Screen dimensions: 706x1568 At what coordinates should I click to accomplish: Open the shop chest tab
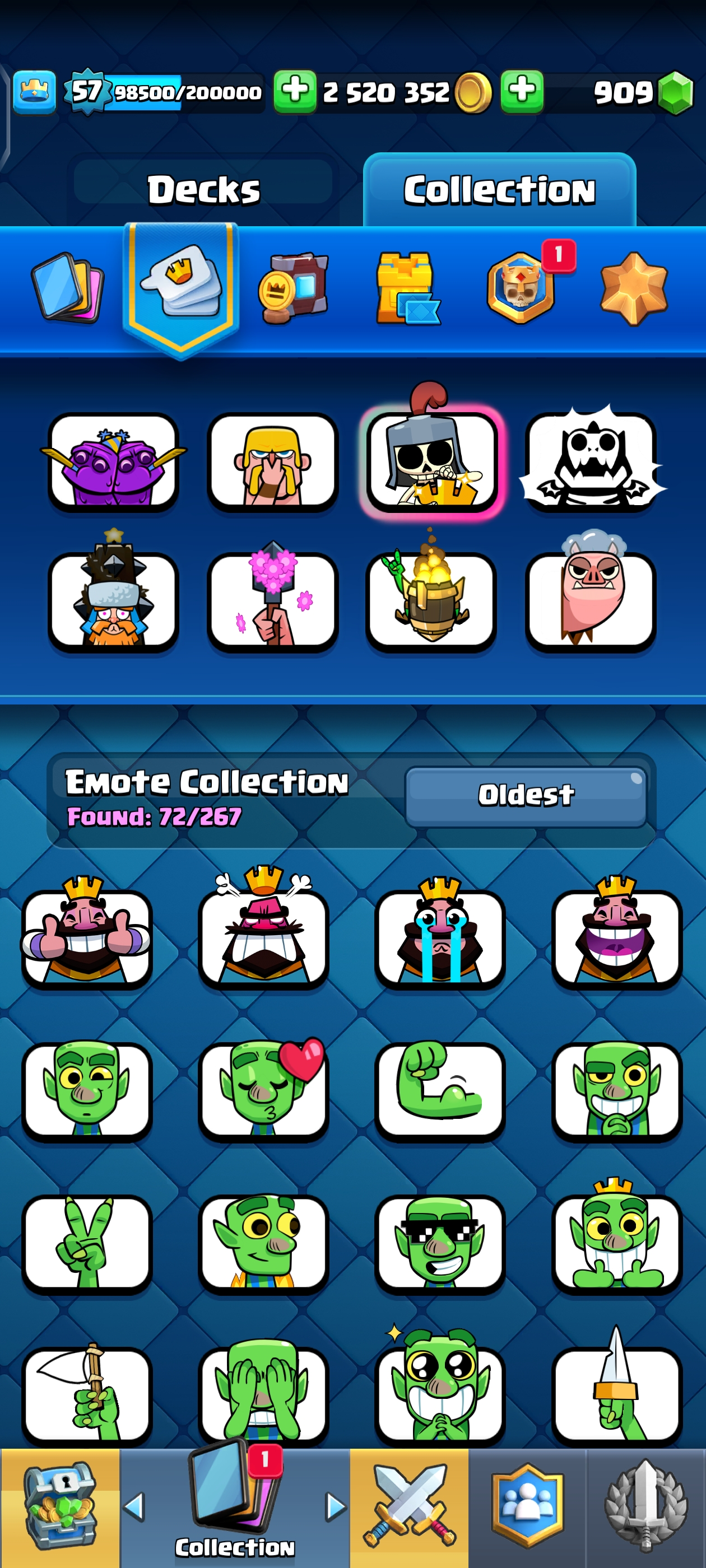pyautogui.click(x=60, y=1506)
